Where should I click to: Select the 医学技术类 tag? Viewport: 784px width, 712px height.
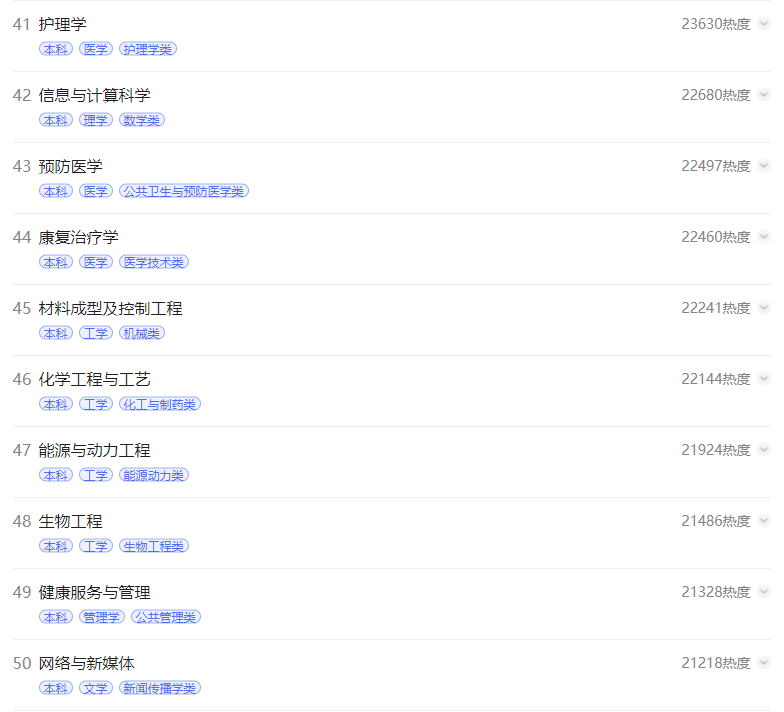click(x=153, y=262)
